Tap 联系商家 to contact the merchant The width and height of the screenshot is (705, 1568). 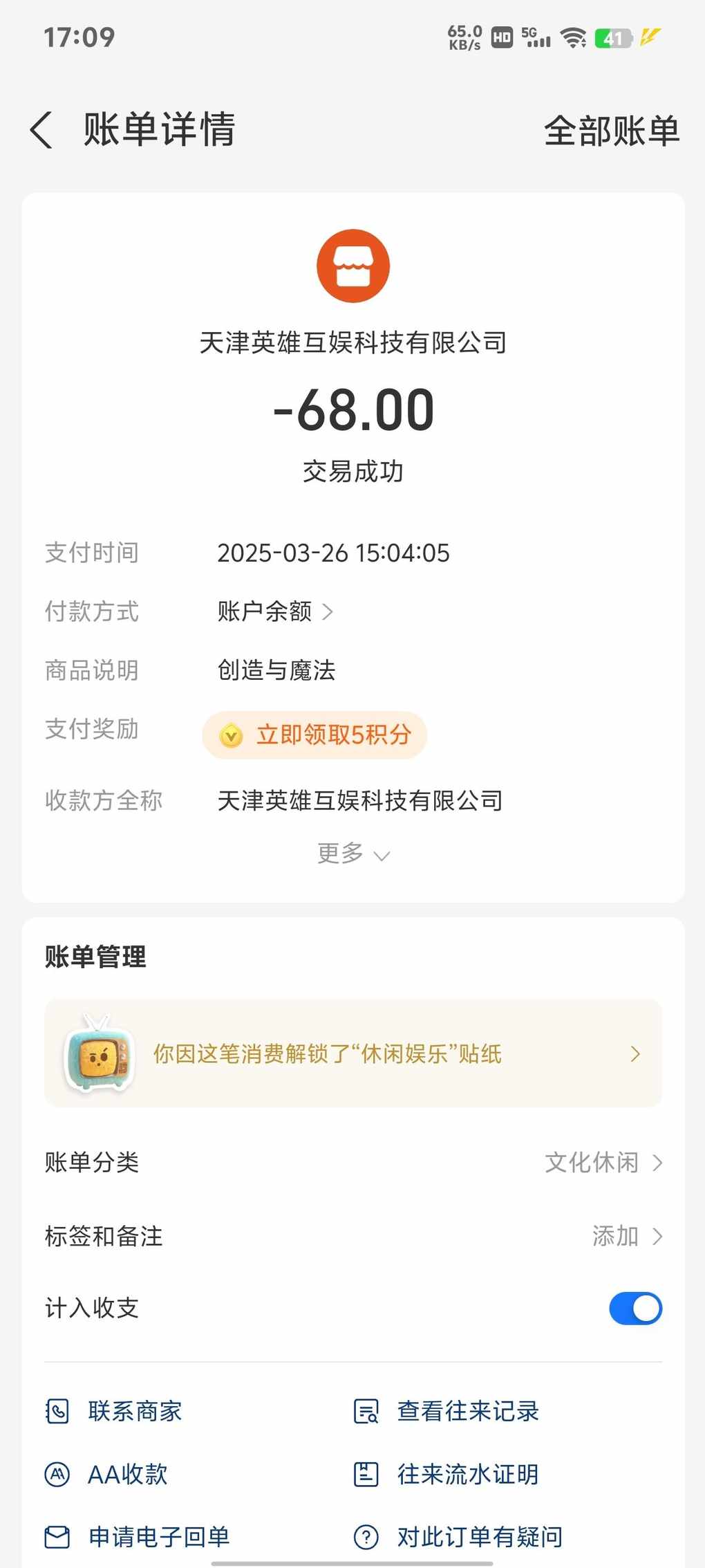coord(114,1411)
